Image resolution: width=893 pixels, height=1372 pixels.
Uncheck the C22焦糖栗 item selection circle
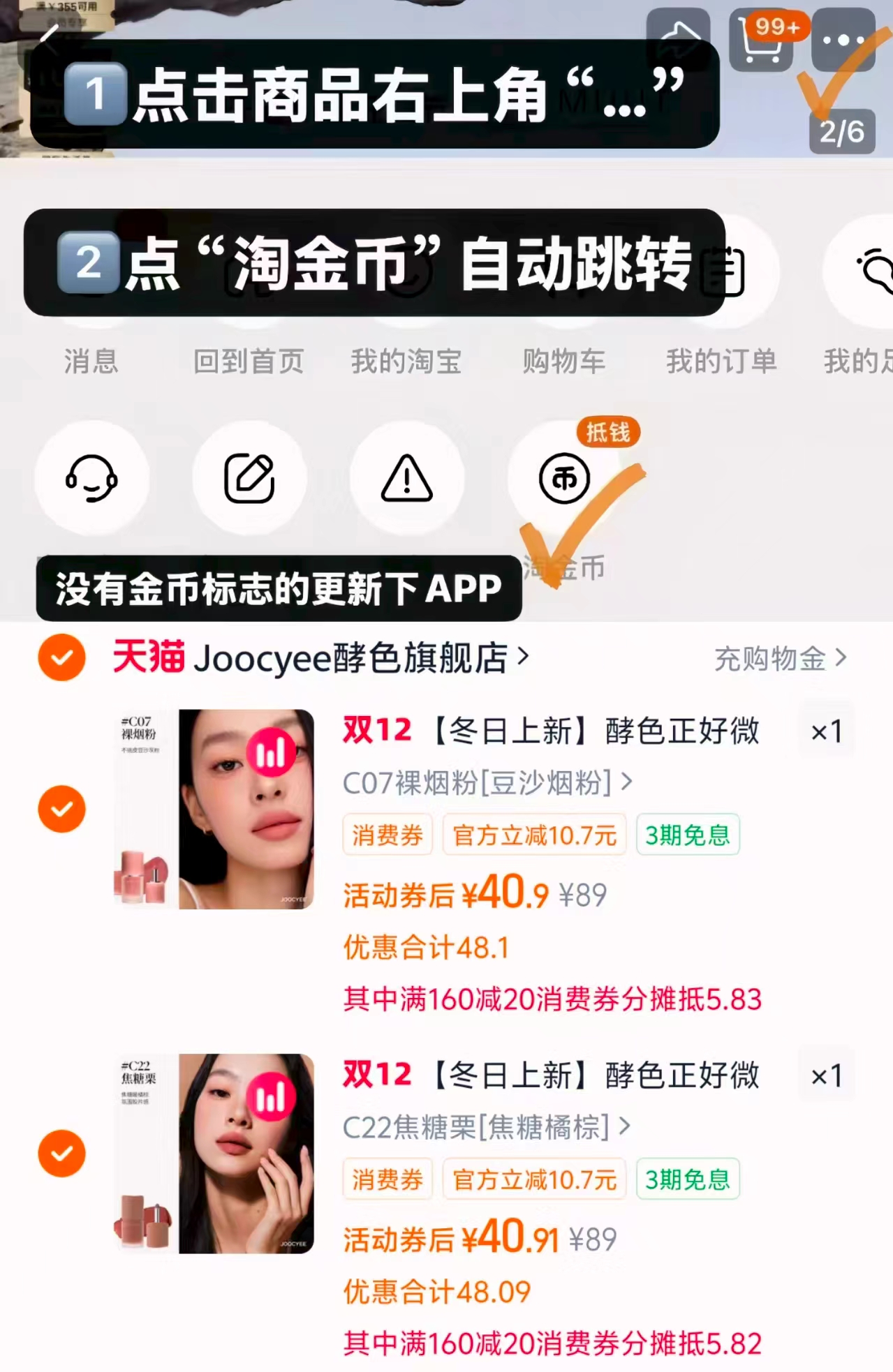pos(61,1152)
